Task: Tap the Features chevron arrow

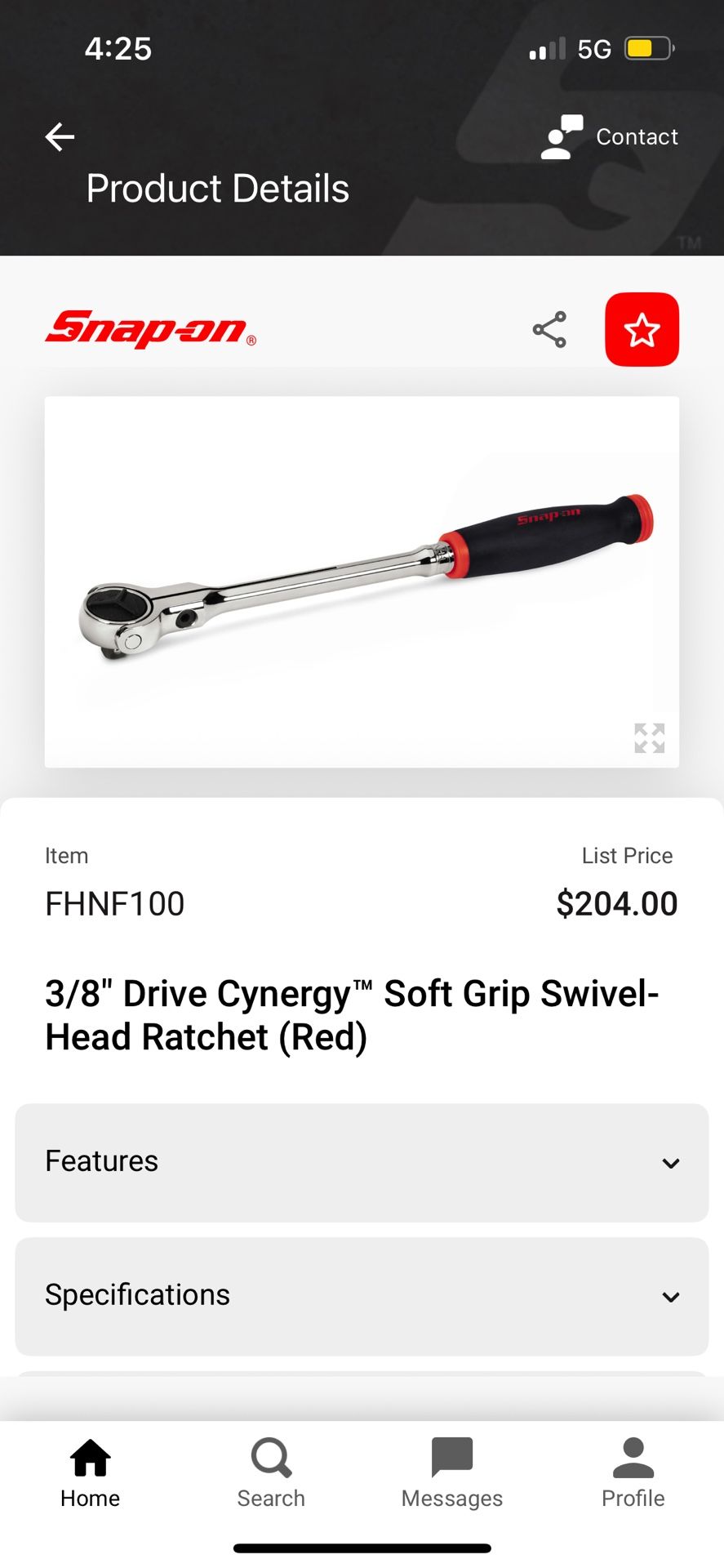Action: (x=669, y=1162)
